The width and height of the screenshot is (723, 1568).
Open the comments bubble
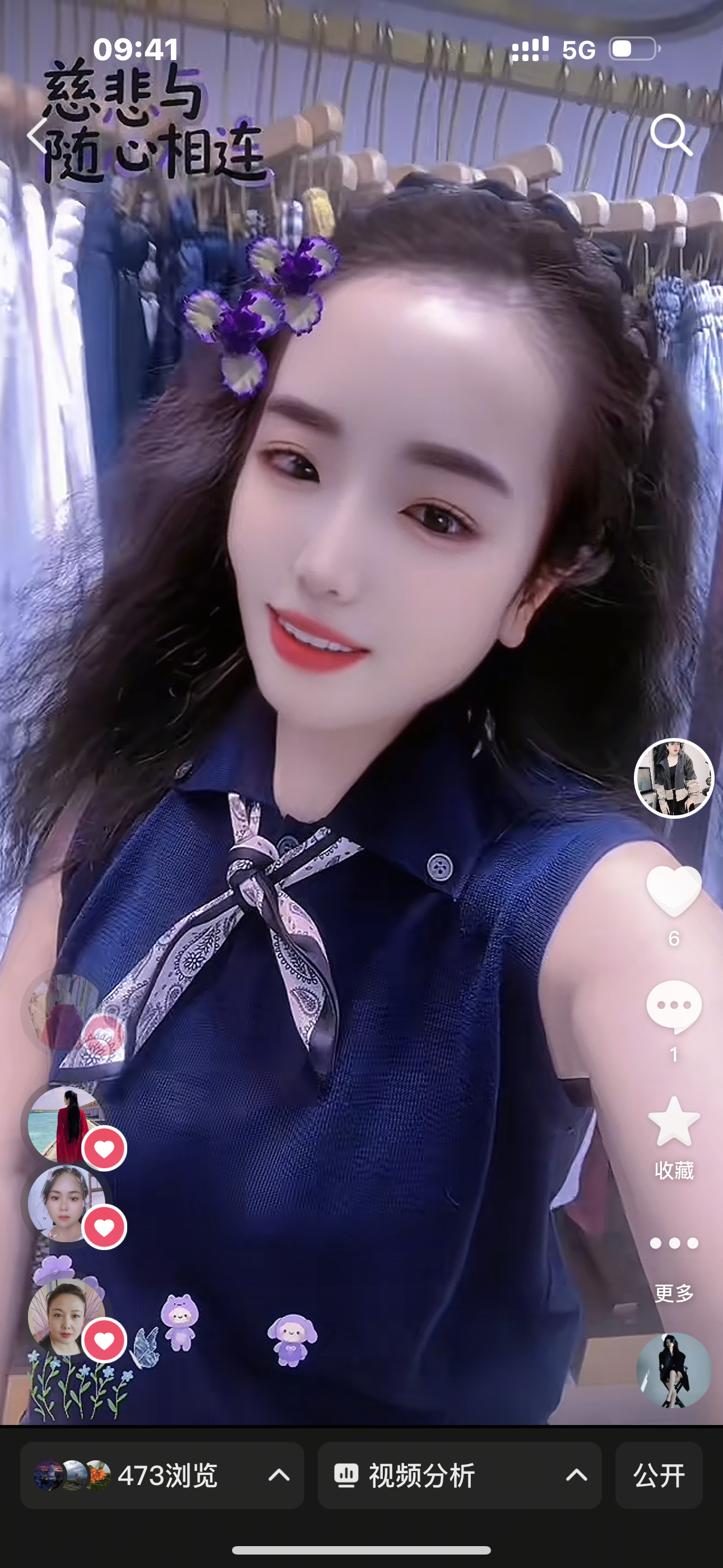point(674,1007)
